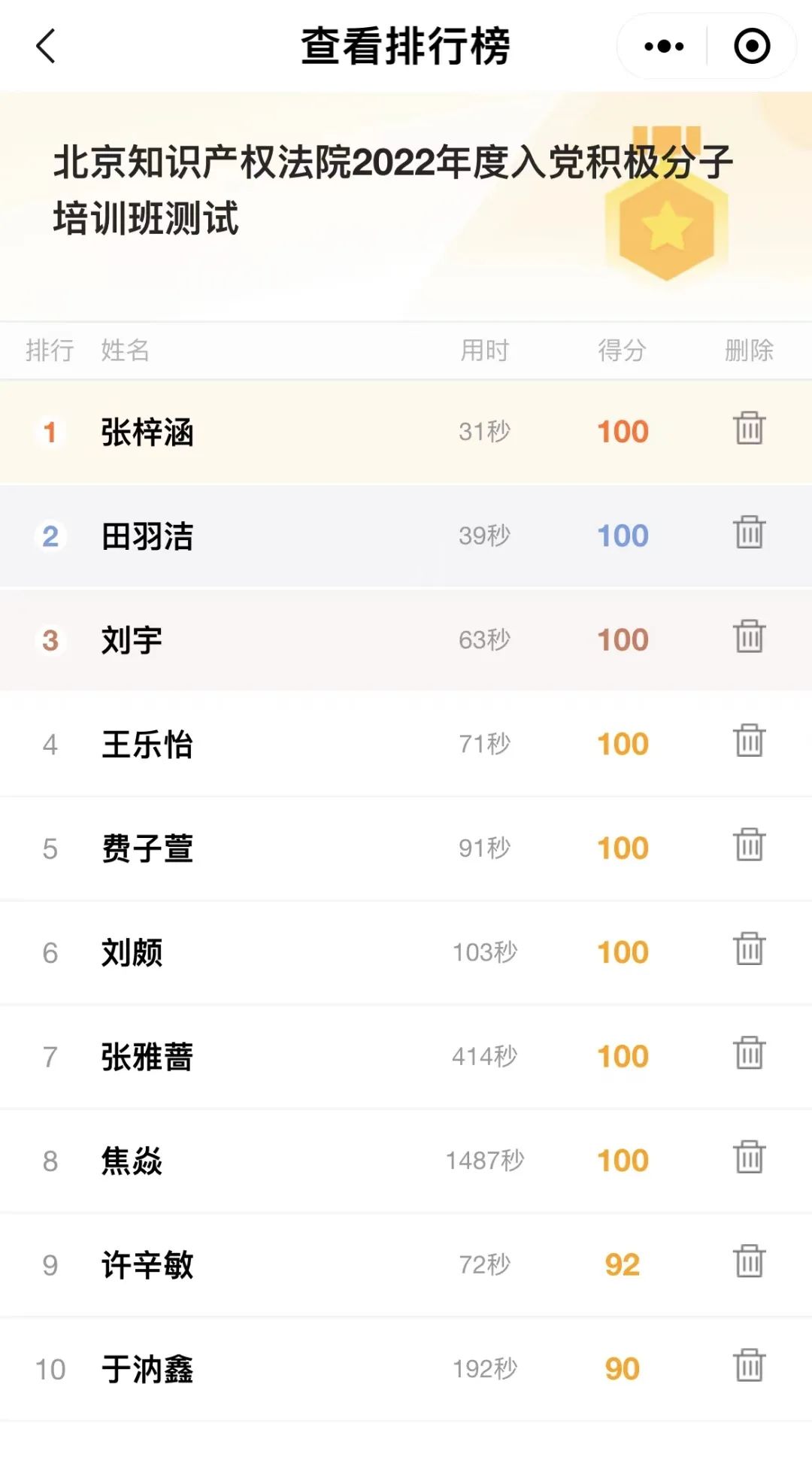Viewport: 812px width, 1466px height.
Task: Delete 焦焱's ranking entry
Action: click(749, 1157)
